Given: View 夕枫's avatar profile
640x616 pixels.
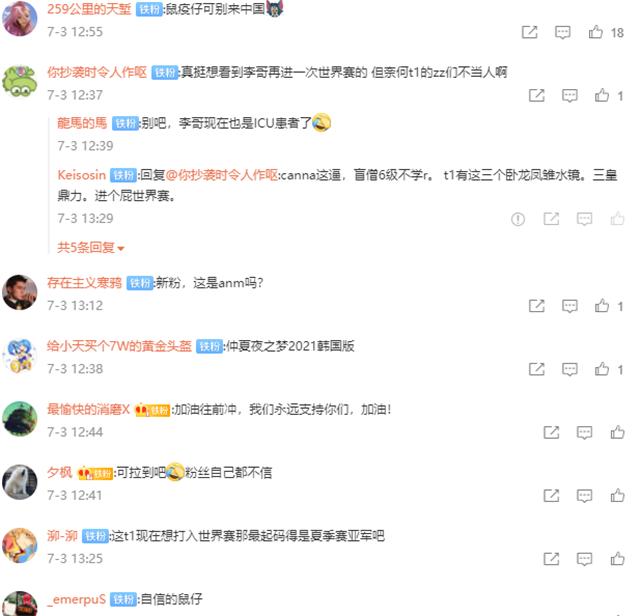Looking at the screenshot, I should point(20,482).
